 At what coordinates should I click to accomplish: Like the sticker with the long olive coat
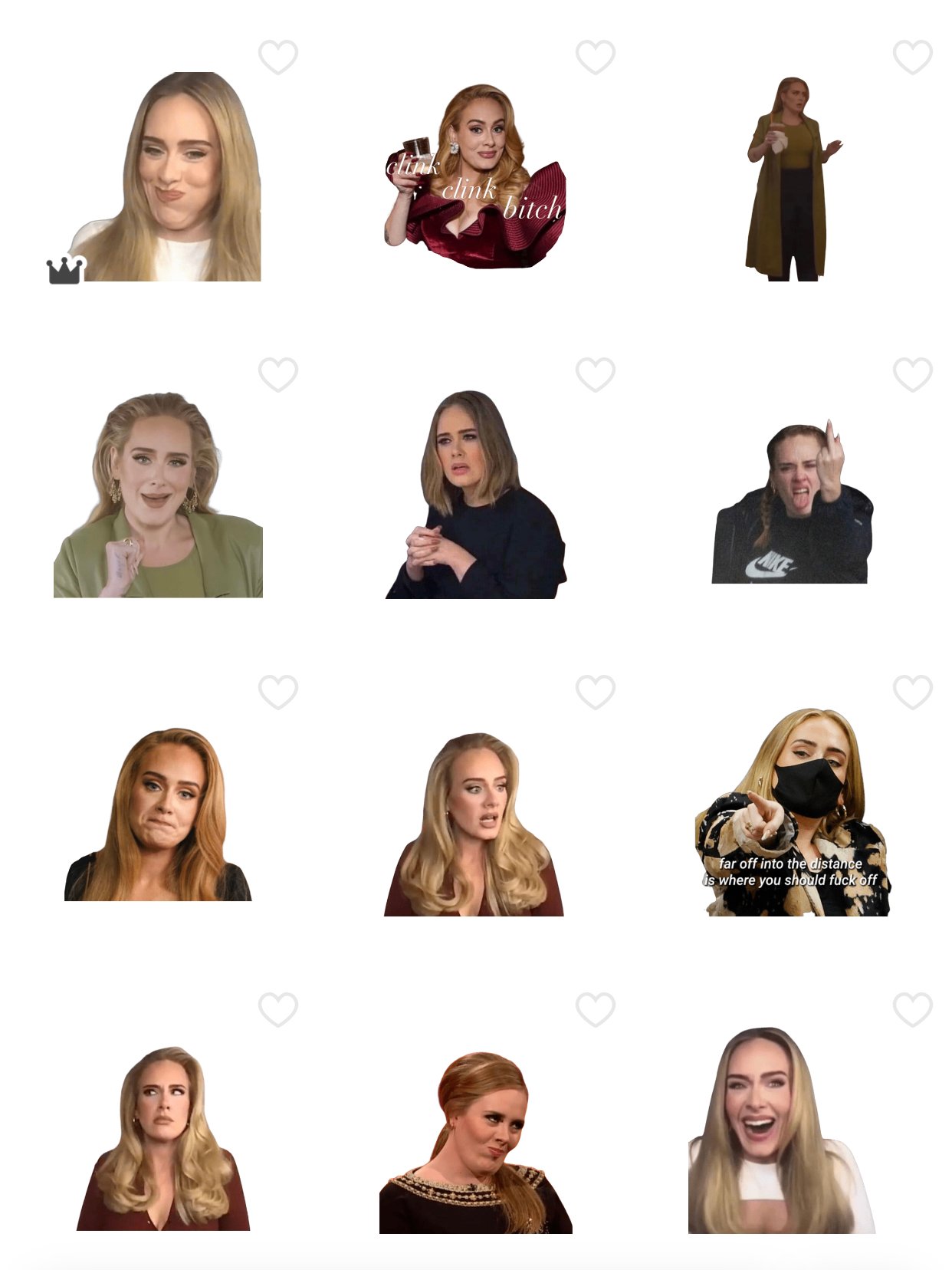click(912, 57)
